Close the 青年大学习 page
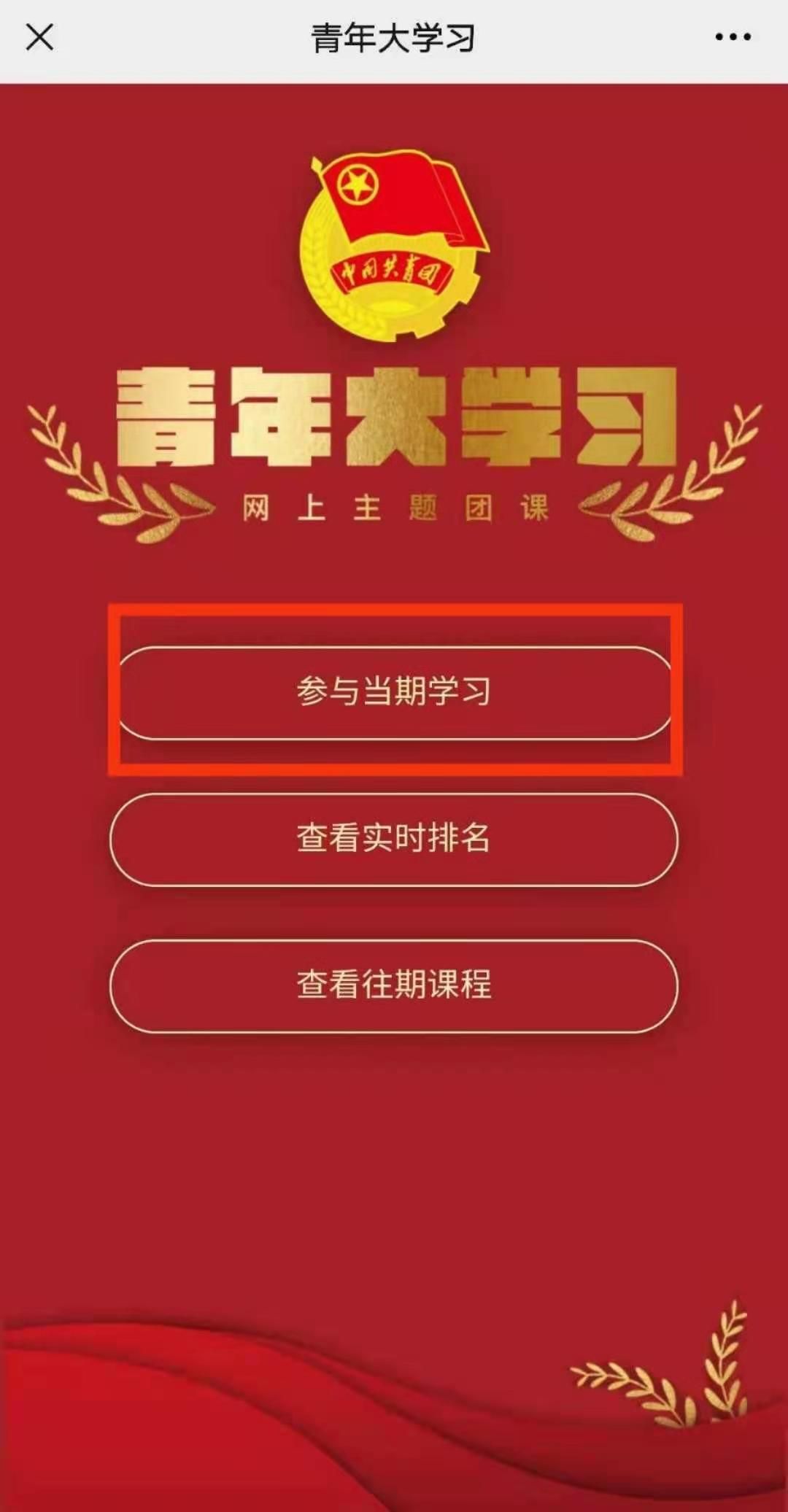 (39, 37)
